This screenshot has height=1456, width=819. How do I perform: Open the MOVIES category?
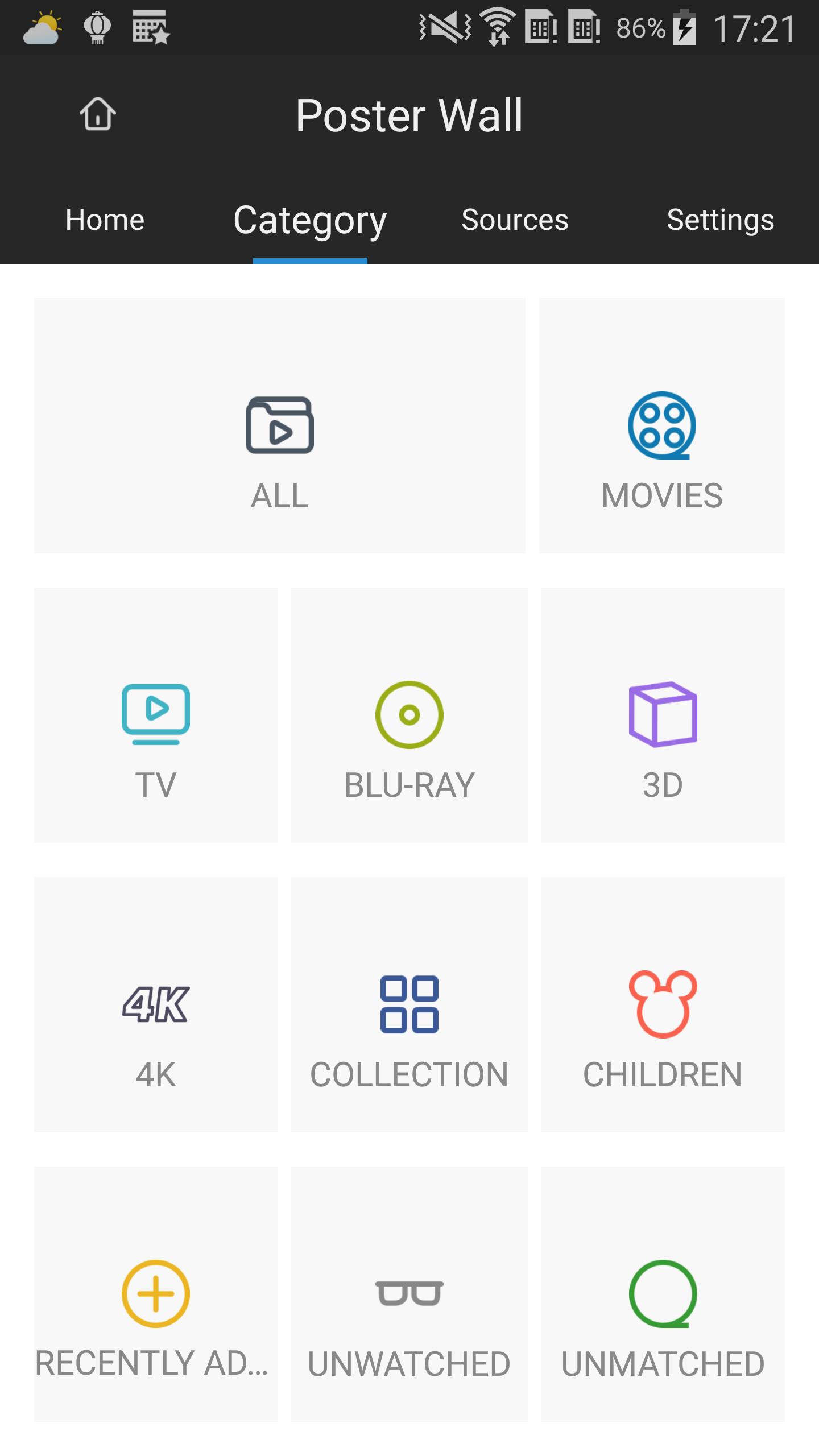[x=662, y=425]
